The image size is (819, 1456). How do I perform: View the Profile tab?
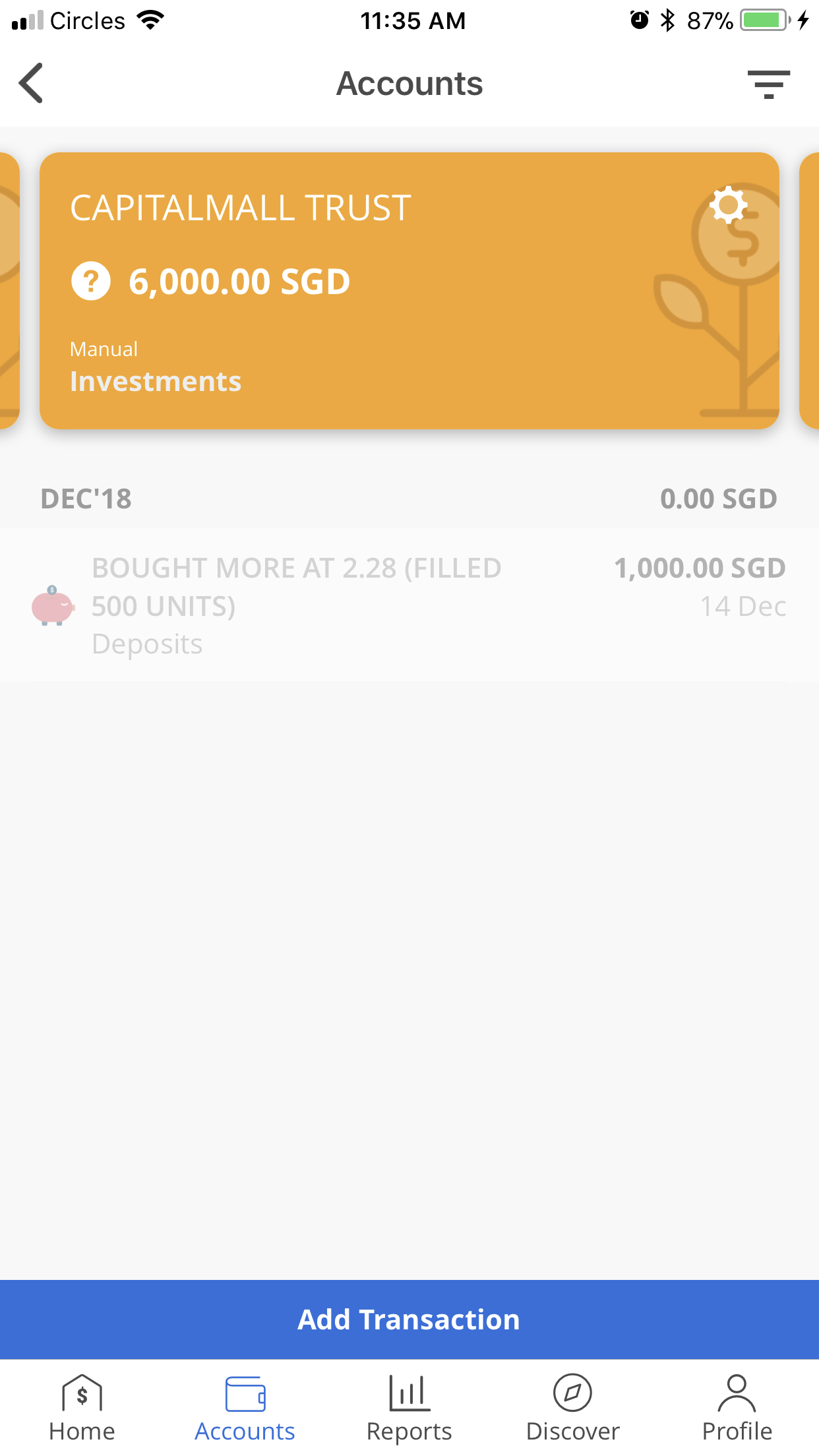737,1409
